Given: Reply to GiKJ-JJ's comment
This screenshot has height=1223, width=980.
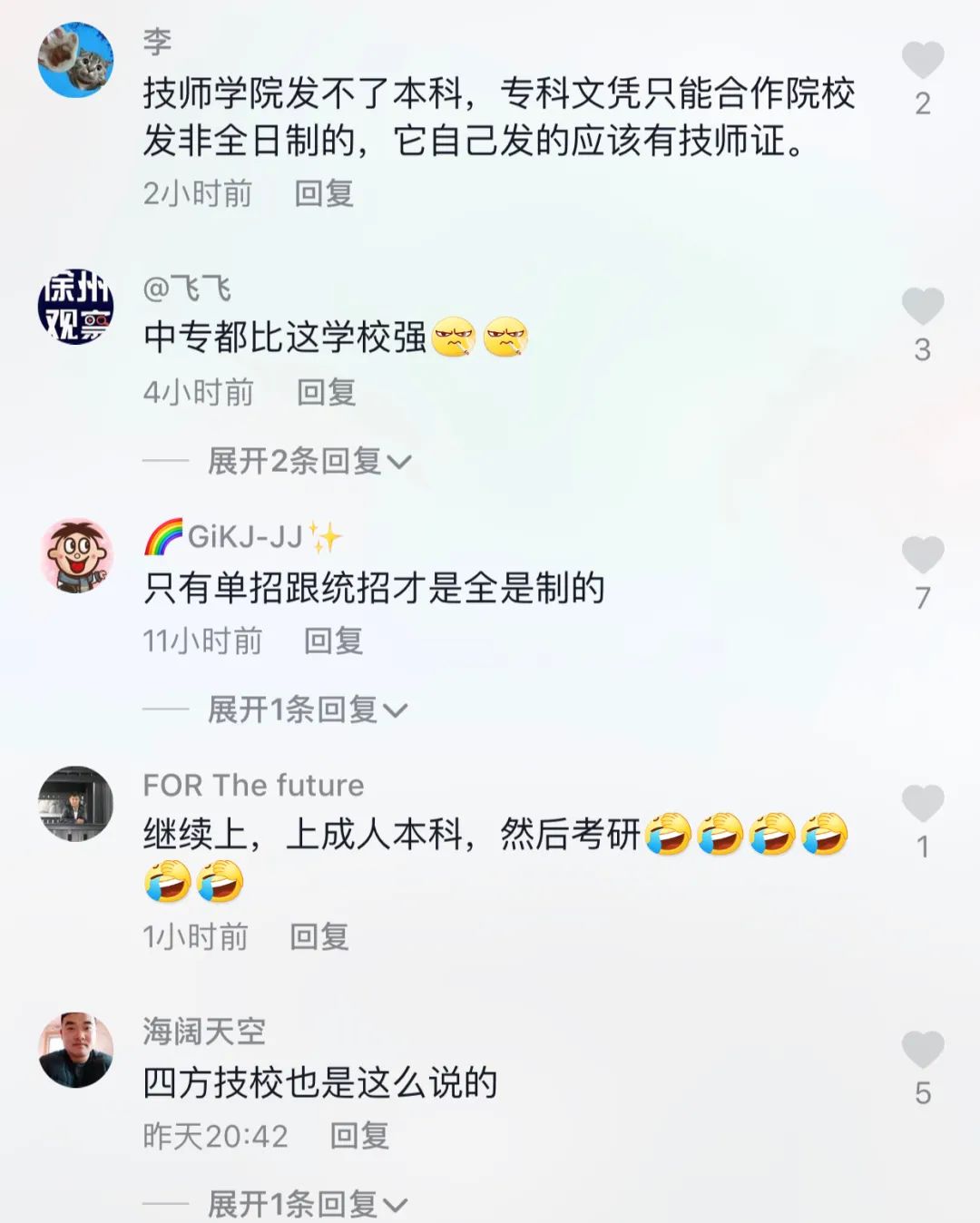Looking at the screenshot, I should (333, 641).
